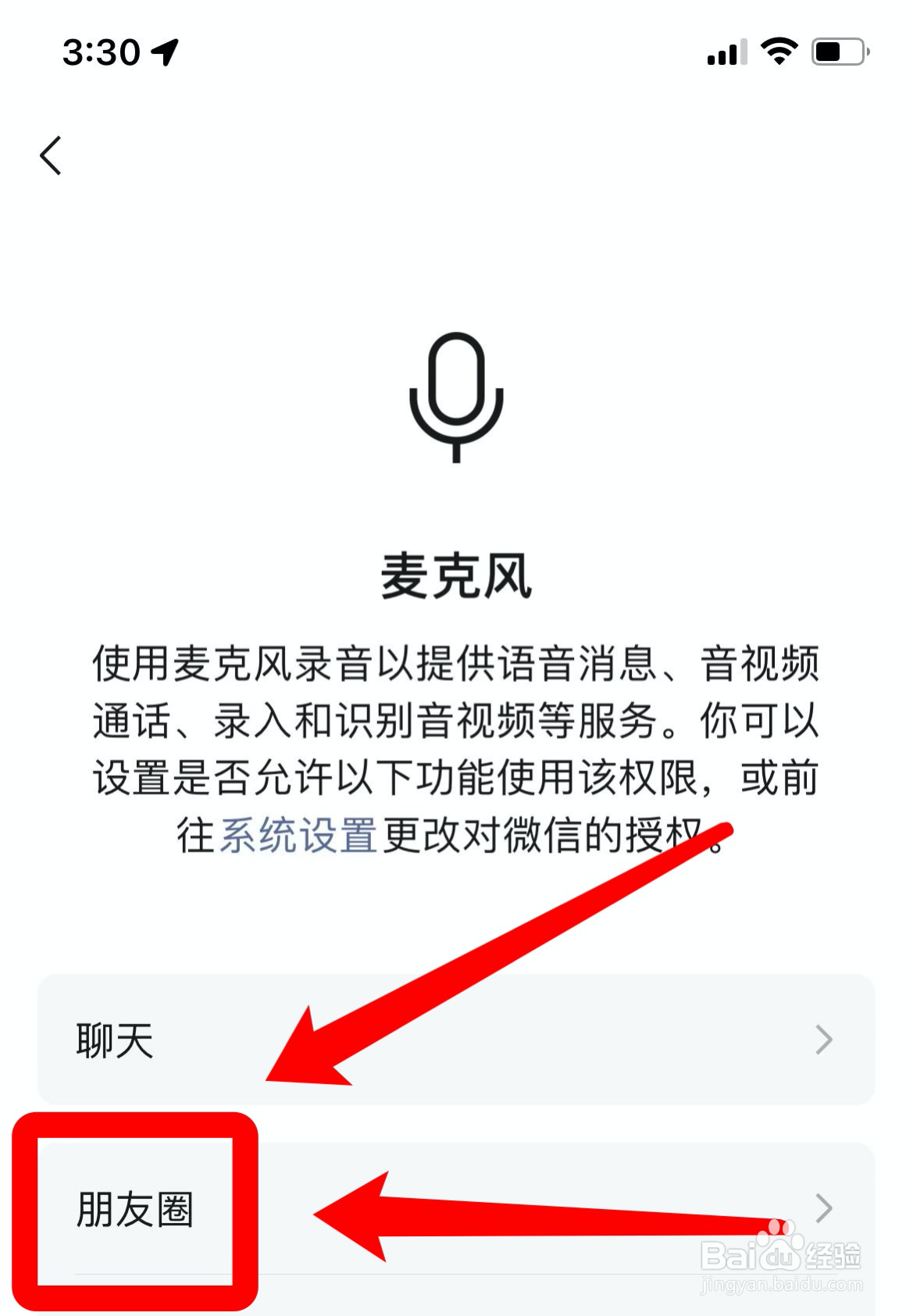Viewport: 913px width, 1316px height.
Task: Select the 麦克风 title heading
Action: point(456,576)
